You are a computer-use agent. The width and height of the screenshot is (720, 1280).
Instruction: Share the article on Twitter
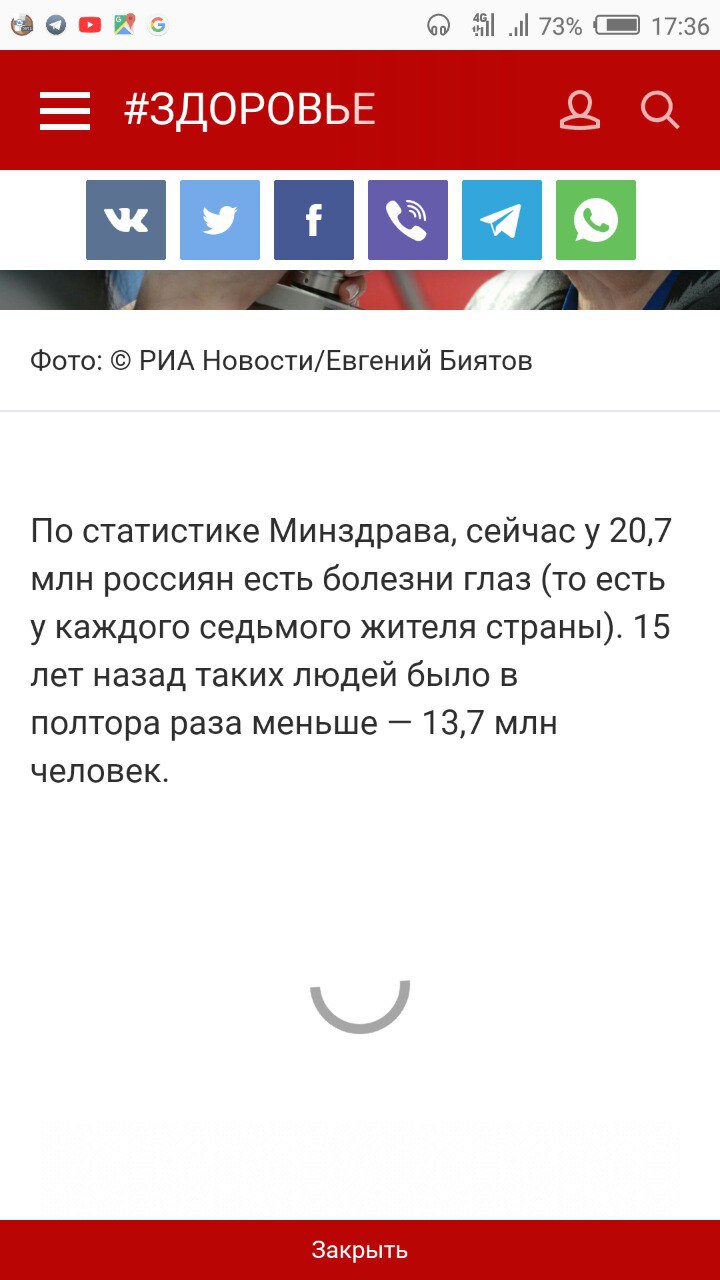220,220
